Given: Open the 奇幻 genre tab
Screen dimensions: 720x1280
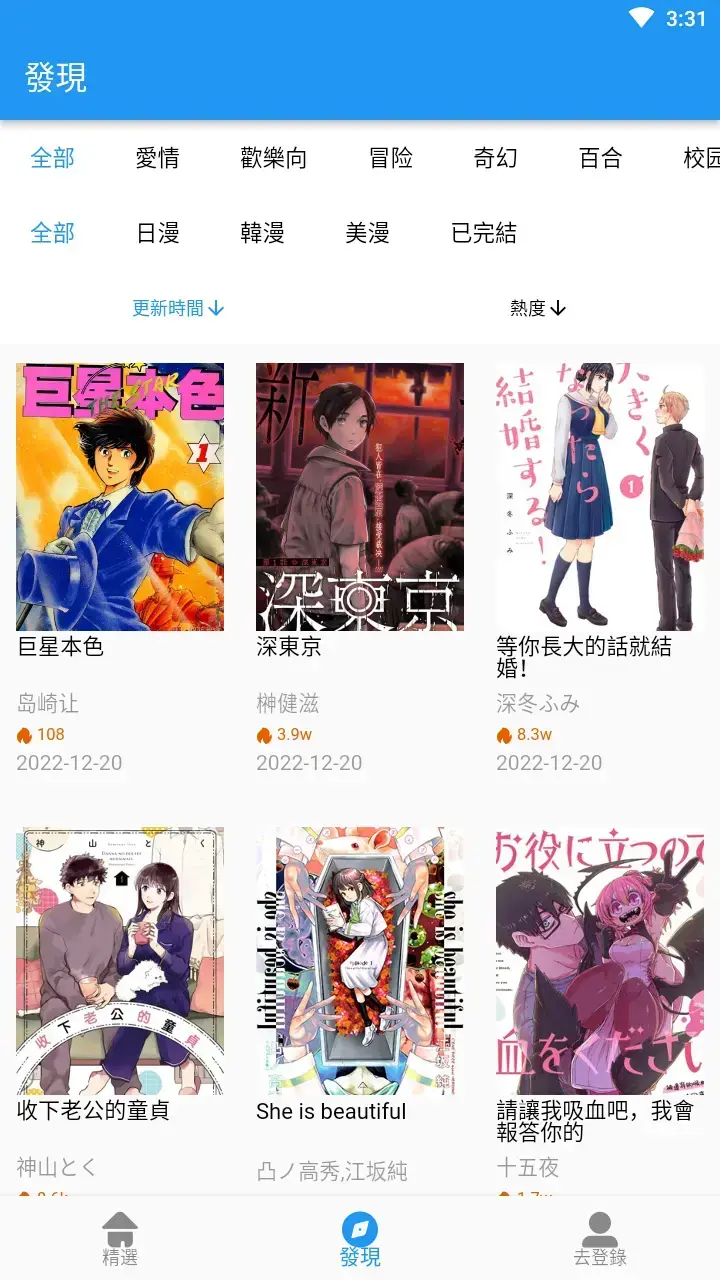Looking at the screenshot, I should 494,158.
